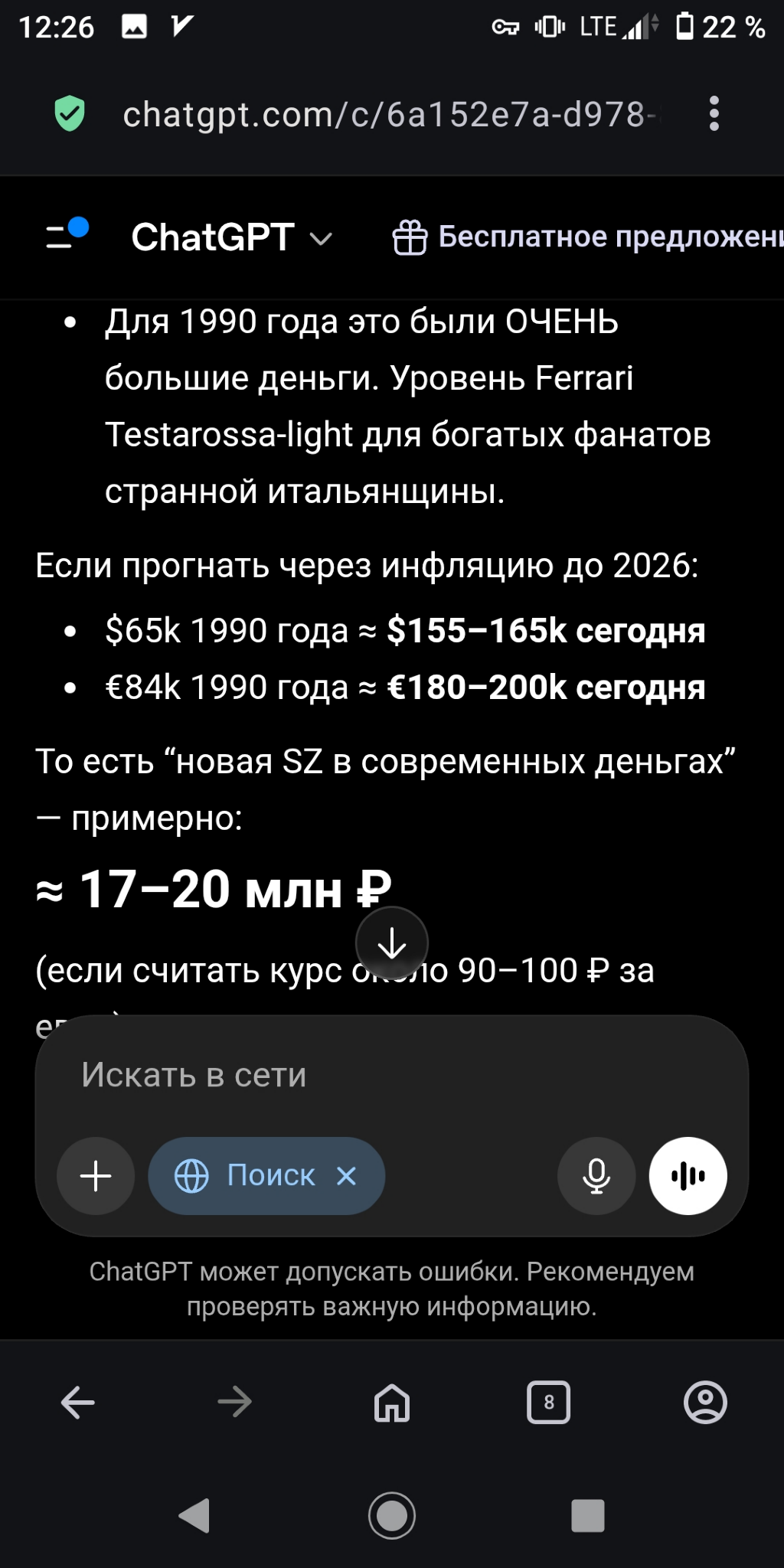View the site security shield info
The image size is (784, 1568).
(x=70, y=114)
